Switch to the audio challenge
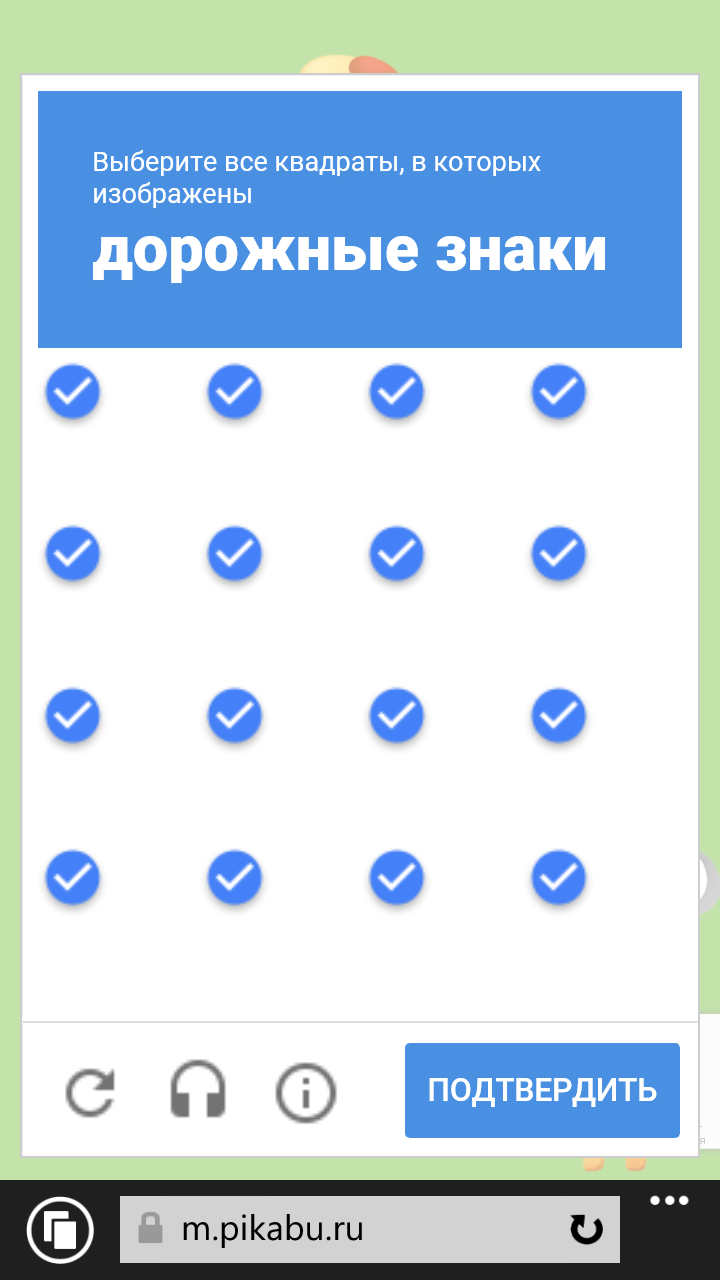This screenshot has height=1280, width=720. pyautogui.click(x=198, y=1090)
